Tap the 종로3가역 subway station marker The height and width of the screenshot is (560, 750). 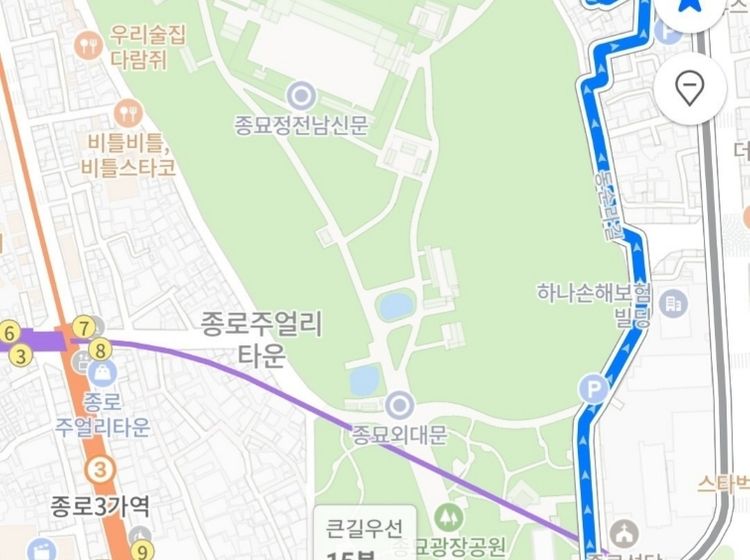coord(98,470)
